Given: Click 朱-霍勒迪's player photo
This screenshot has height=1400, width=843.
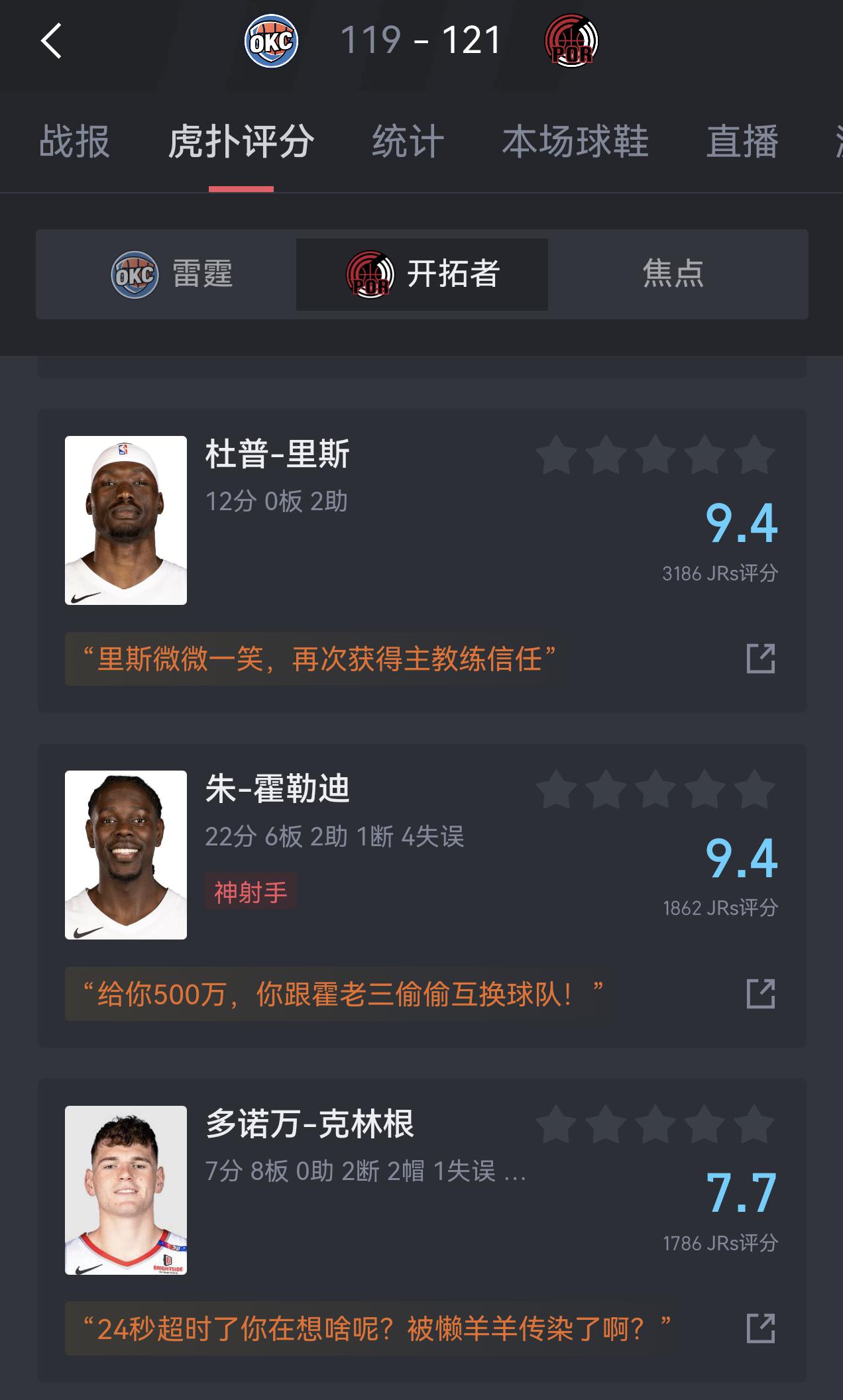Looking at the screenshot, I should coord(126,853).
